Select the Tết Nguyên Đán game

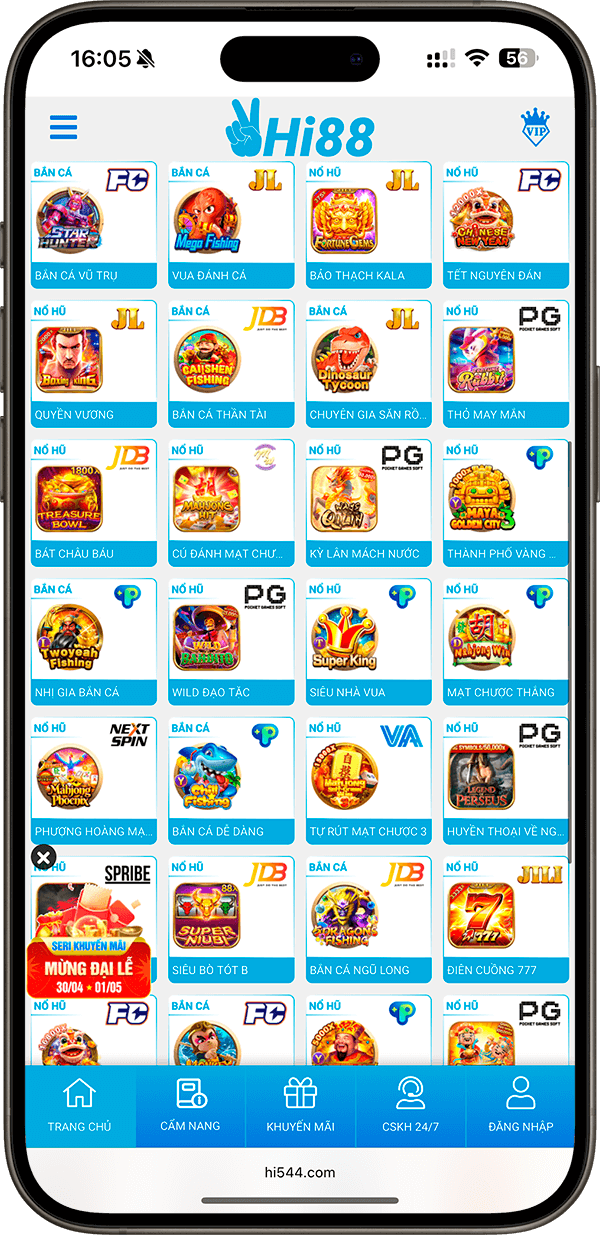tap(506, 225)
